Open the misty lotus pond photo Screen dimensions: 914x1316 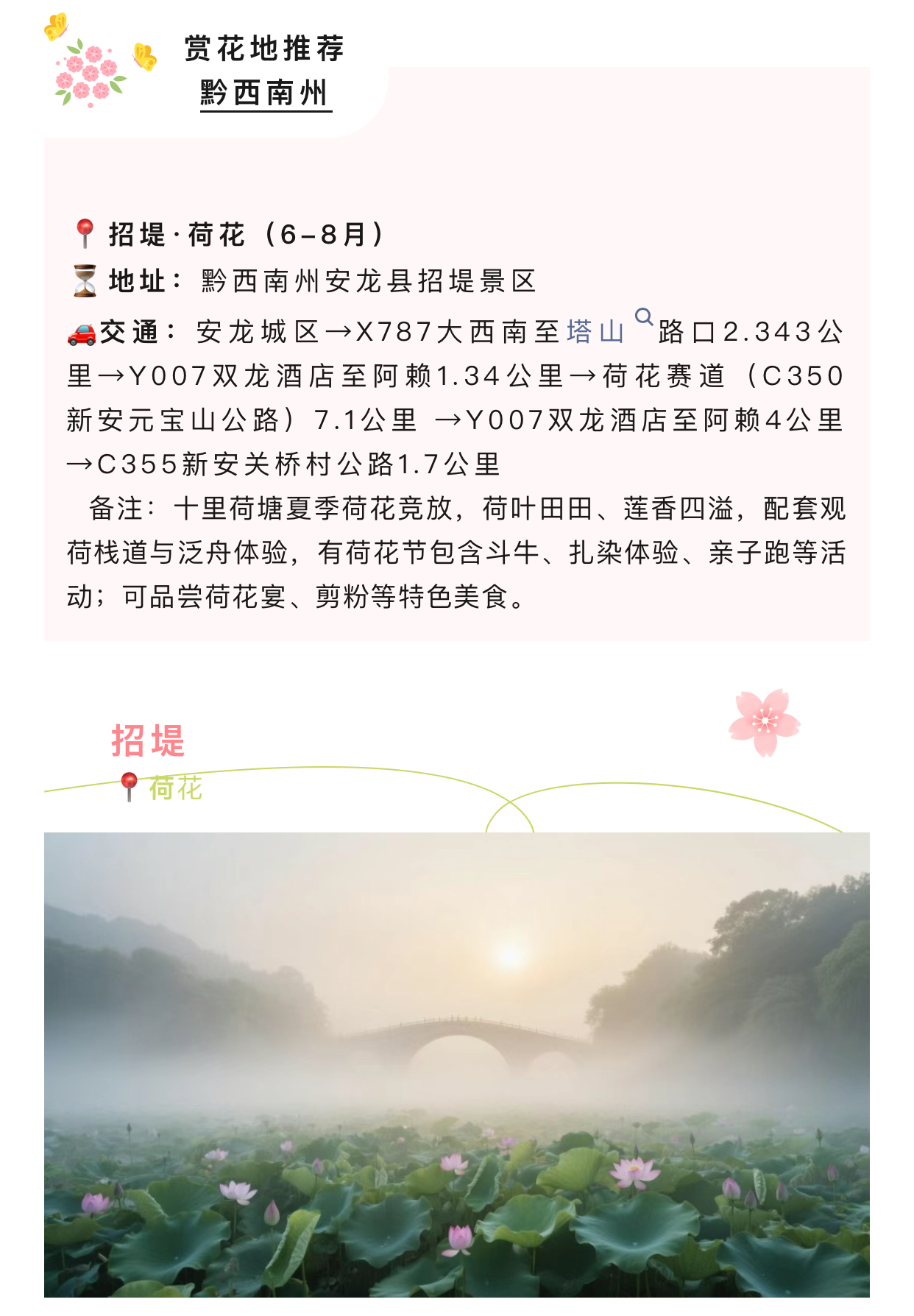pos(456,1064)
